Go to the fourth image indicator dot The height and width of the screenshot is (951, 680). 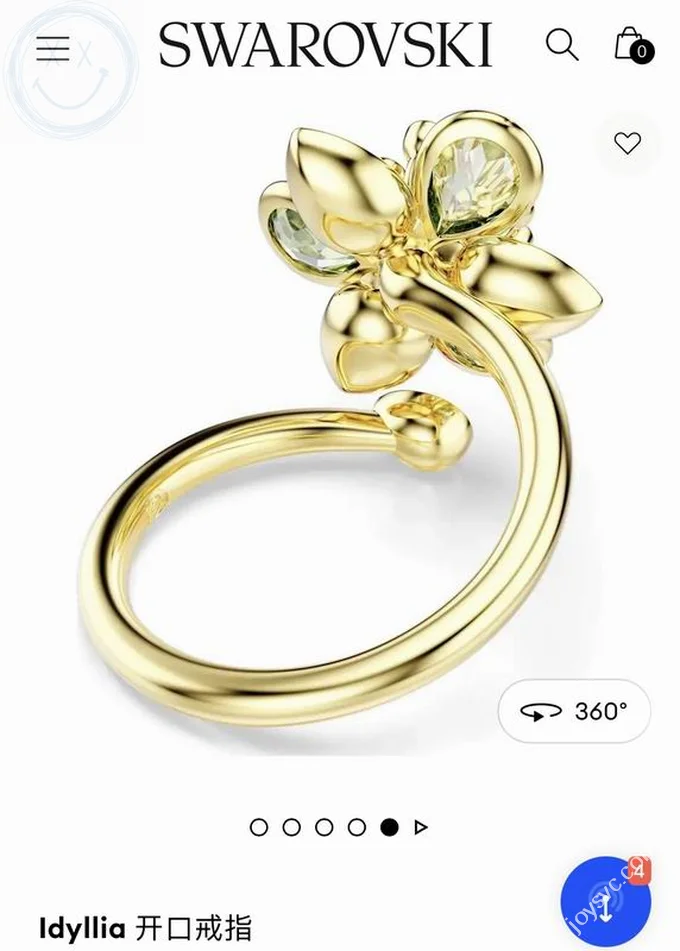point(357,827)
